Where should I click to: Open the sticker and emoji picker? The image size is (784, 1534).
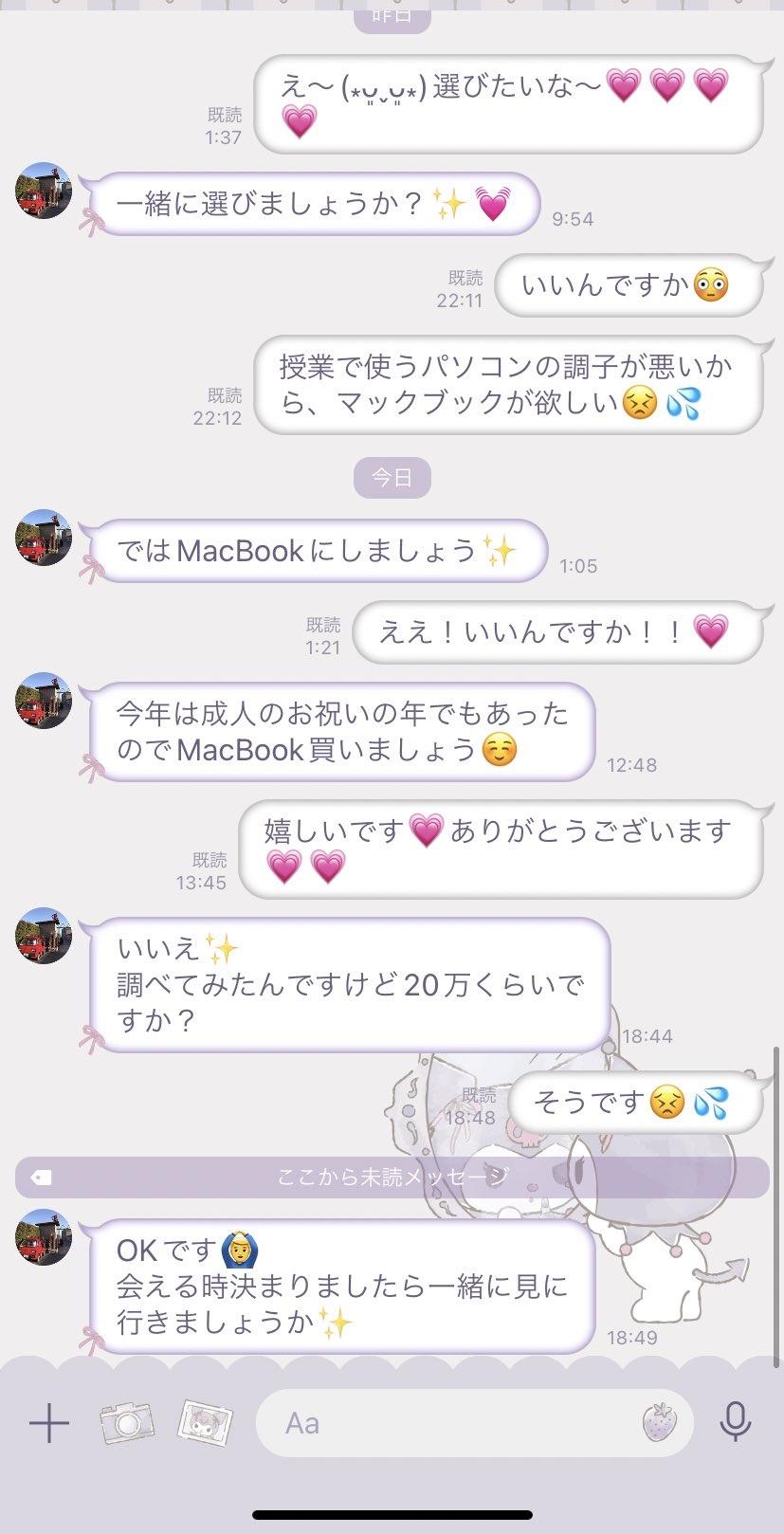[660, 1423]
